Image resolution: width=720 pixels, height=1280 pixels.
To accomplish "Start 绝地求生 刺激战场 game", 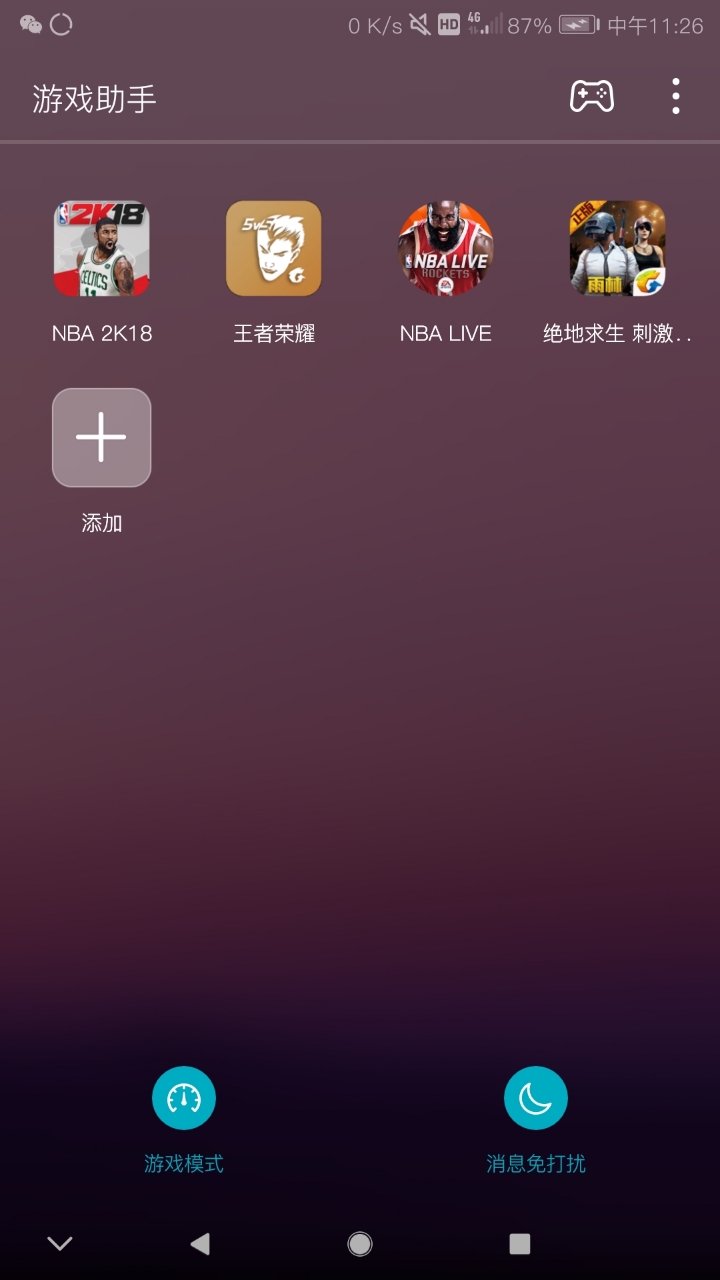I will (617, 248).
